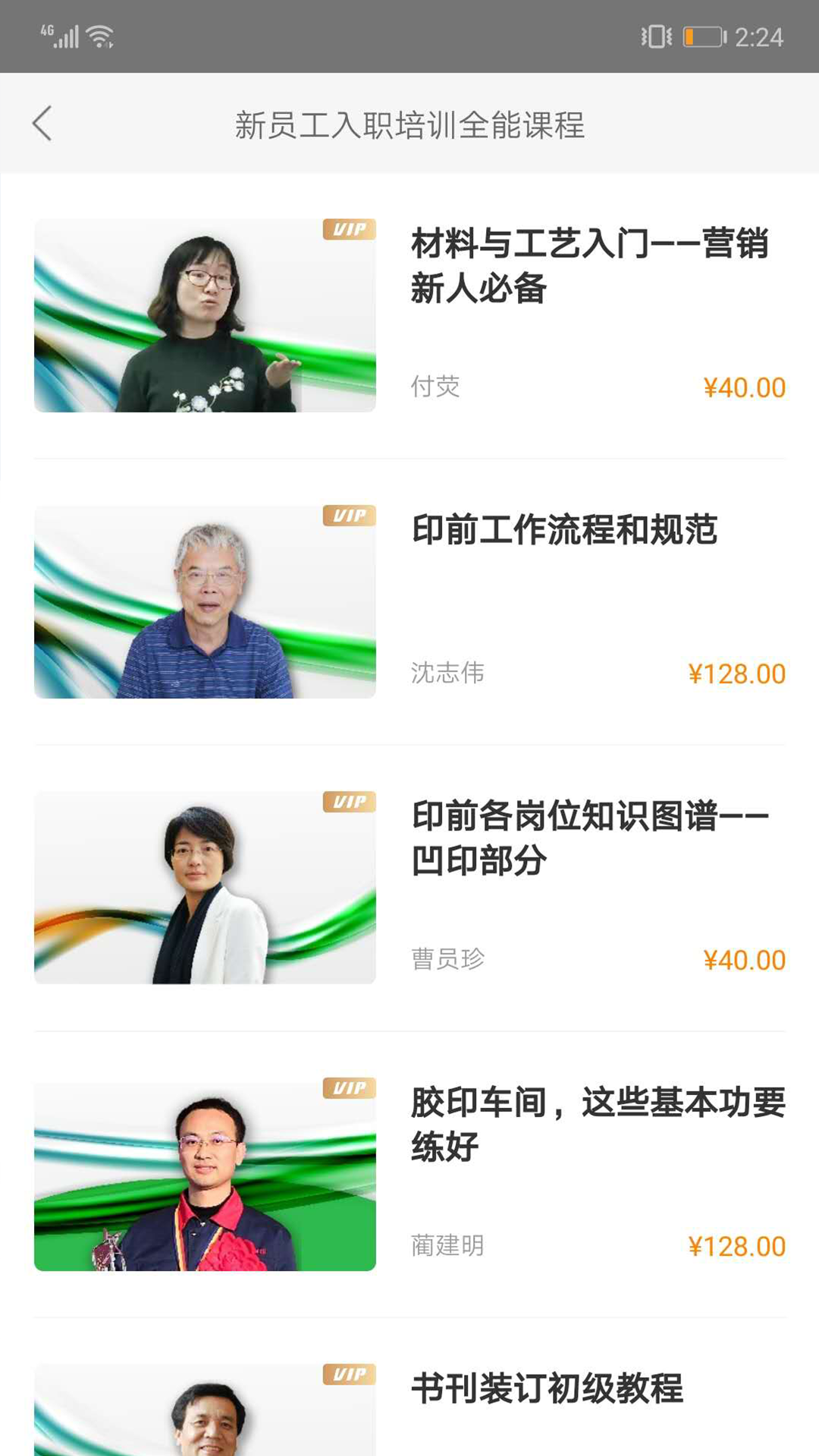This screenshot has height=1456, width=819.
Task: Open the course 印前工作流程和规范
Action: (x=564, y=530)
